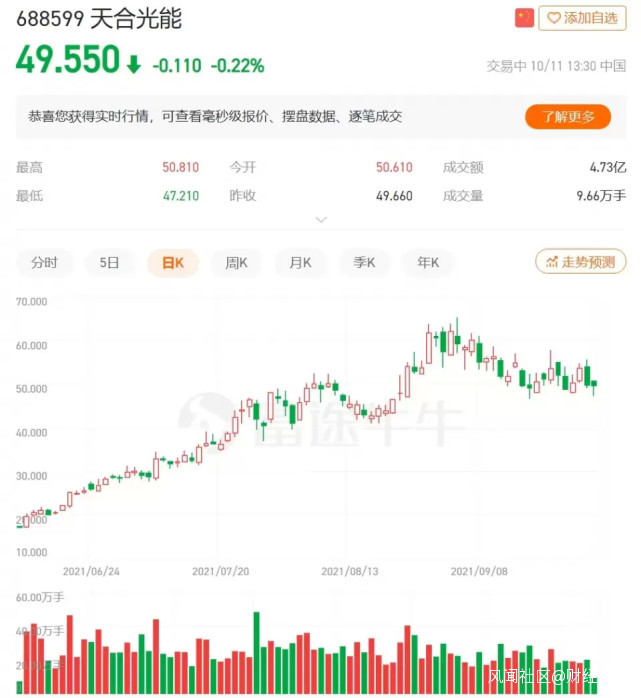This screenshot has height=698, width=641.
Task: Switch to the 分时 chart tab
Action: point(44,263)
